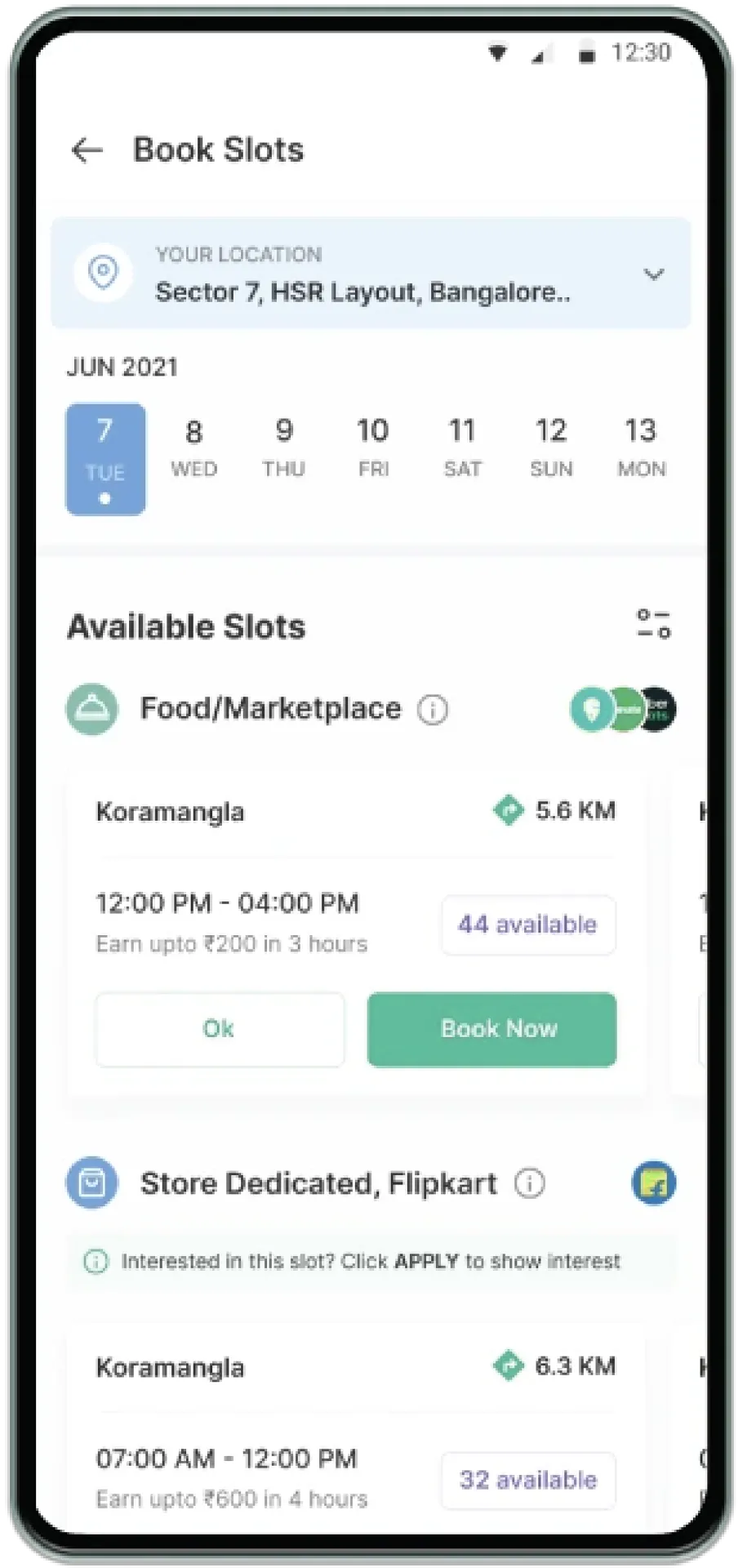Select Wednesday 8 in the date strip
Viewport: 756px width, 1568px height.
193,448
